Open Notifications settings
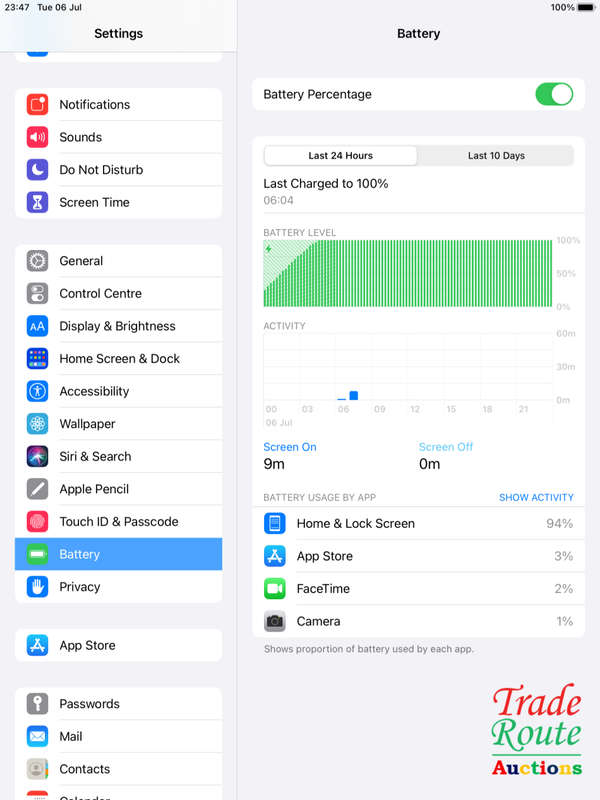 tap(118, 104)
